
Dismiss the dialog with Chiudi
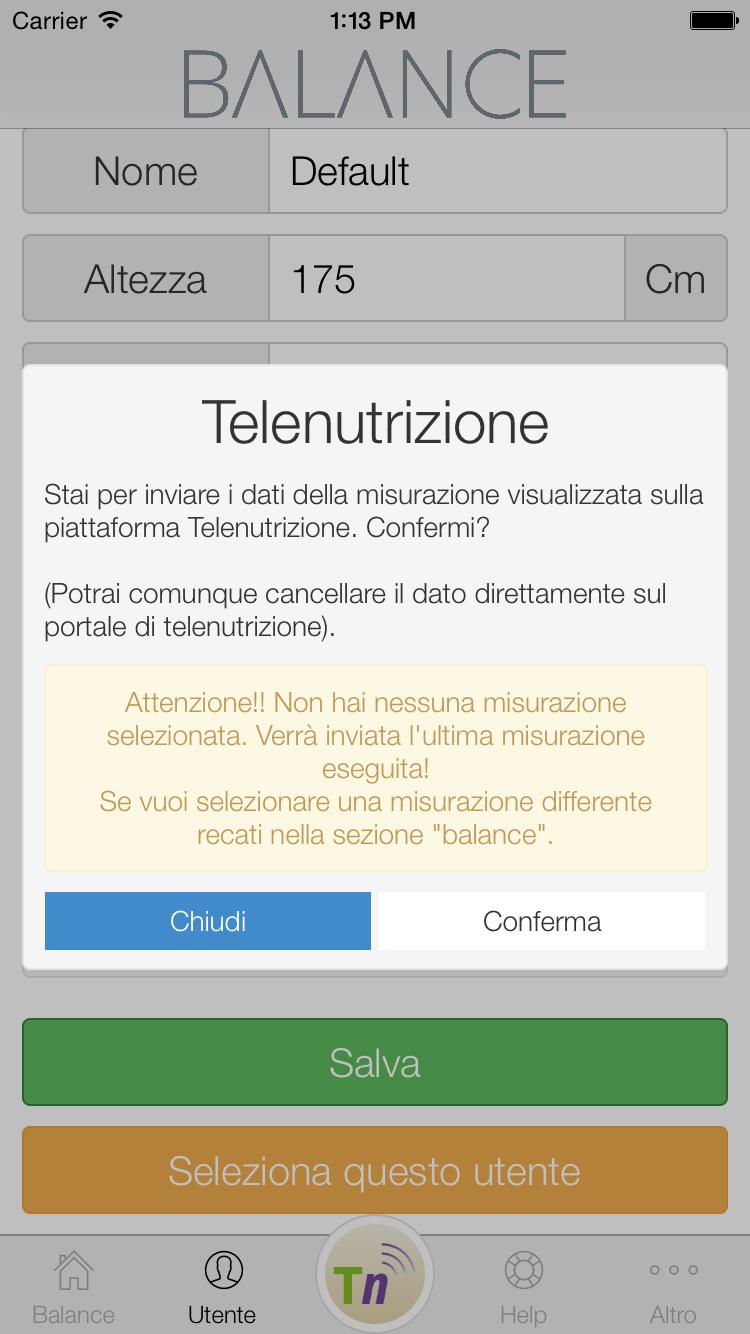pos(207,920)
